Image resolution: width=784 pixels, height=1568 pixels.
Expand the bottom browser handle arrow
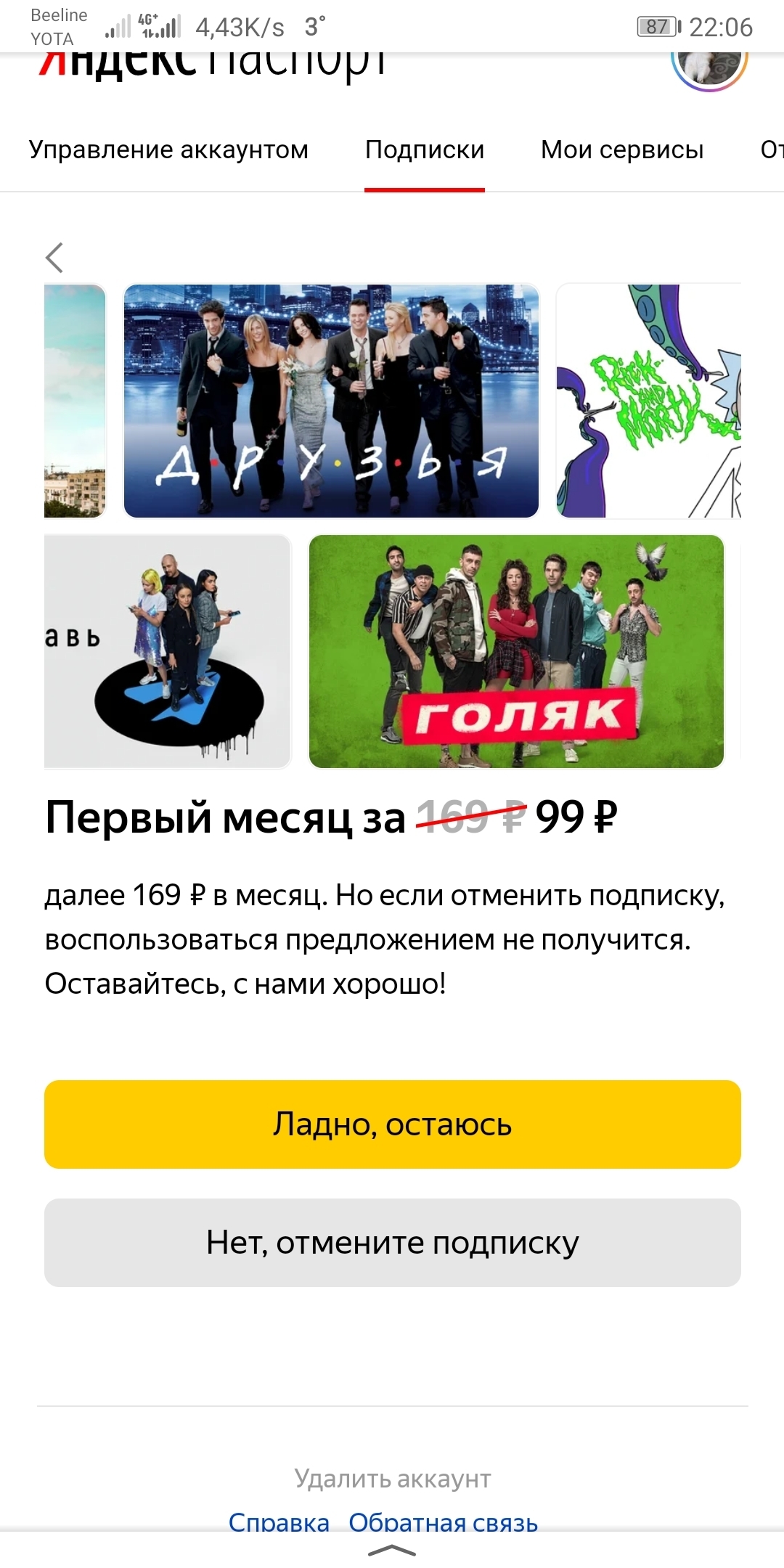pos(392,1551)
